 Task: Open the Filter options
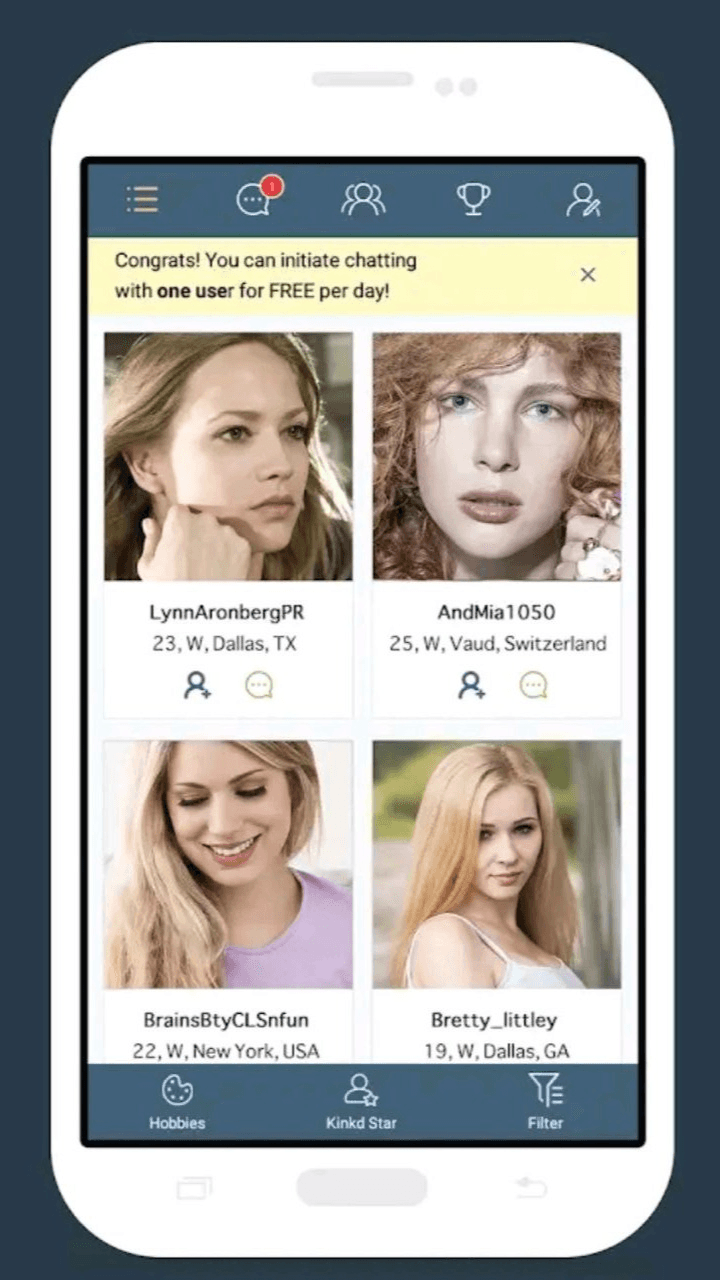545,1102
